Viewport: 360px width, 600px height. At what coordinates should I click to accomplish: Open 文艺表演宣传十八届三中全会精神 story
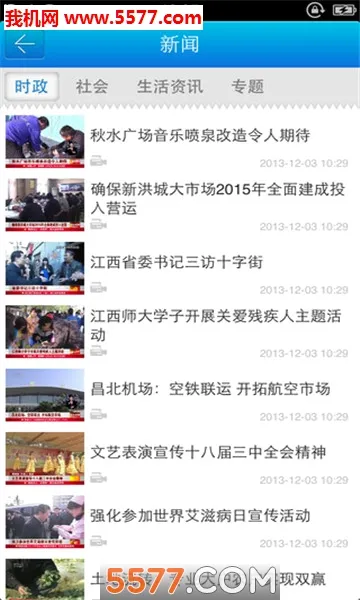(x=180, y=458)
